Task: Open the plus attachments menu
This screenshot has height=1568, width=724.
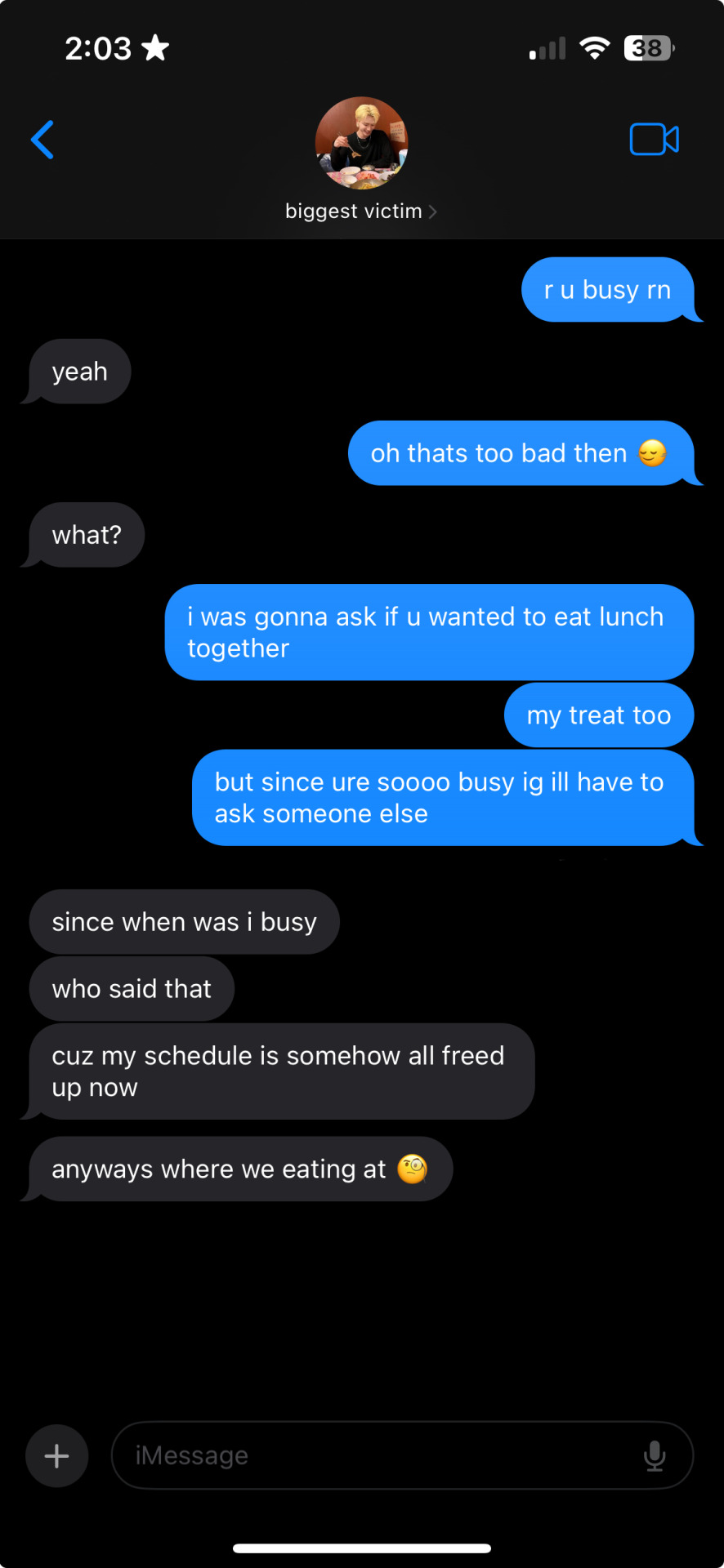Action: pos(57,1455)
